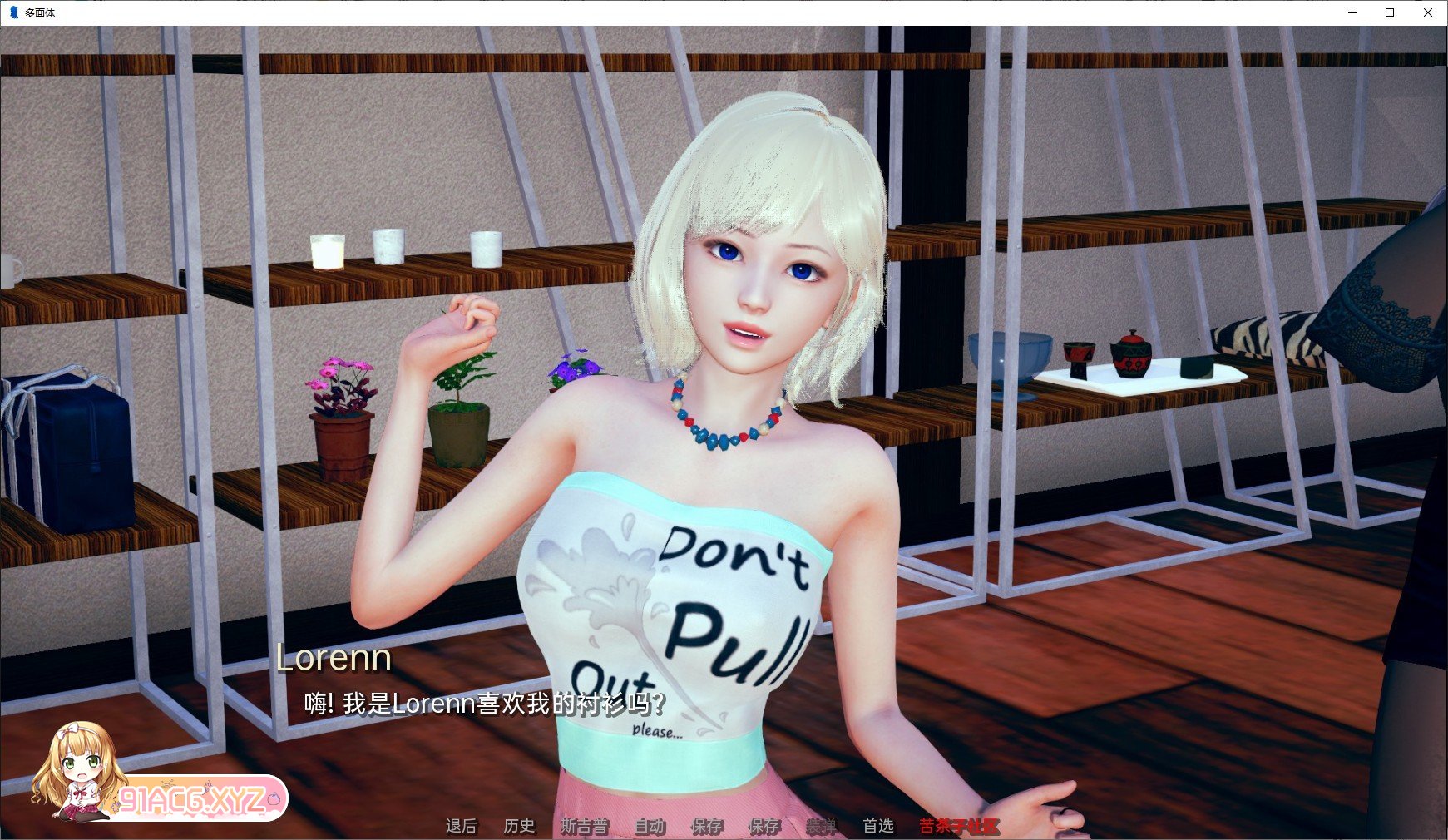Close the 多面体 window
This screenshot has height=840, width=1448.
[x=1428, y=12]
